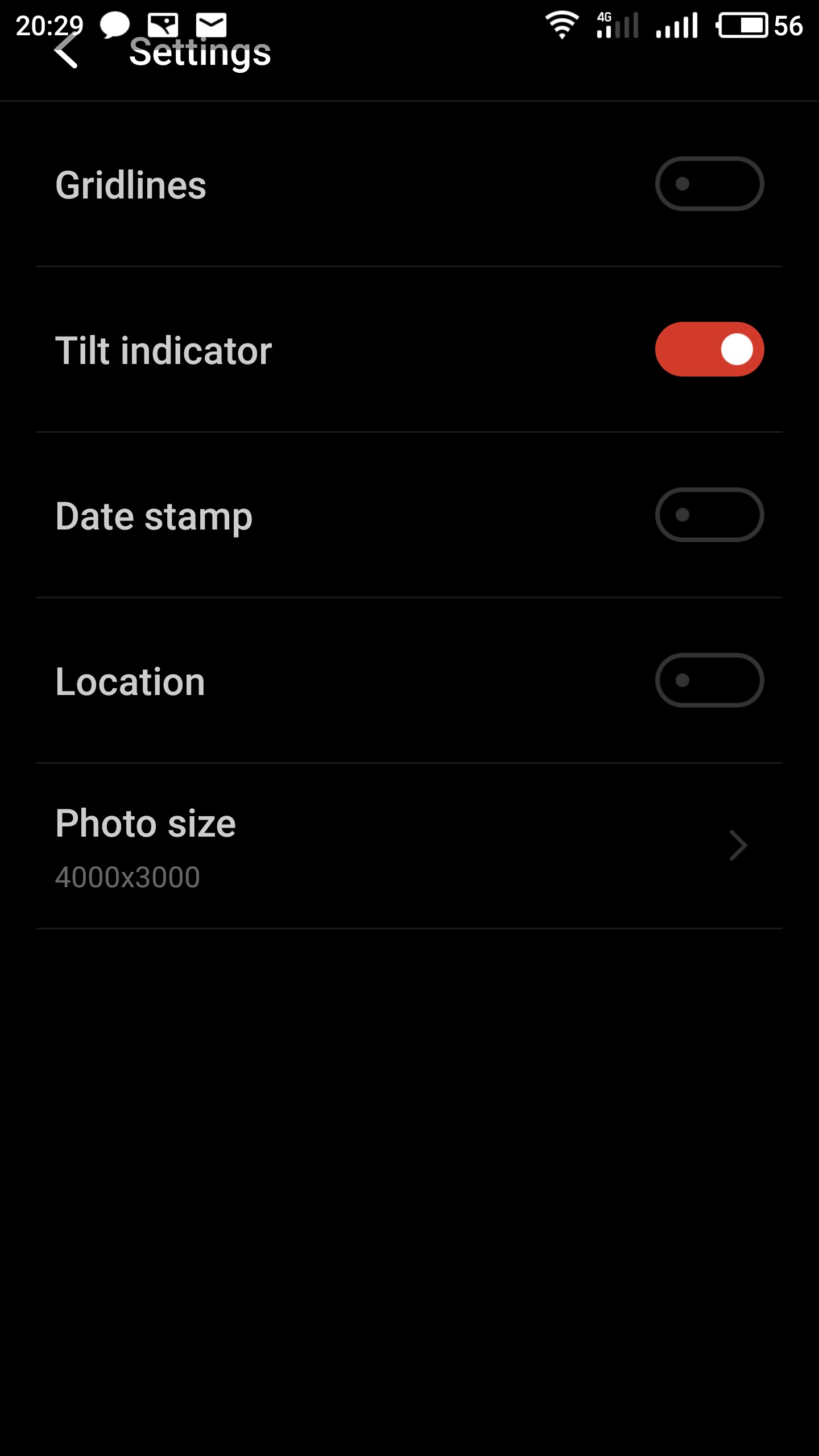Switch on Location tagging
This screenshot has height=1456, width=819.
click(709, 680)
